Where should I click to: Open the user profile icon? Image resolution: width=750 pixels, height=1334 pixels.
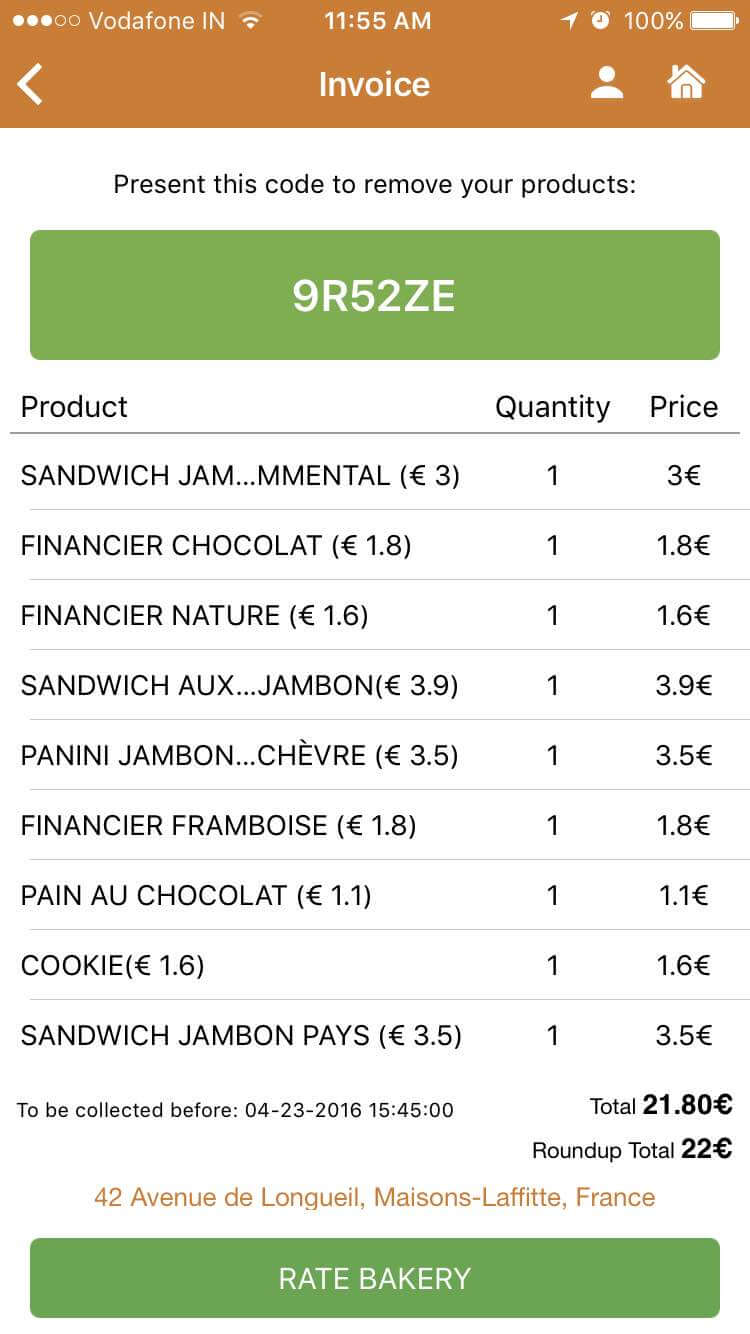[x=607, y=83]
